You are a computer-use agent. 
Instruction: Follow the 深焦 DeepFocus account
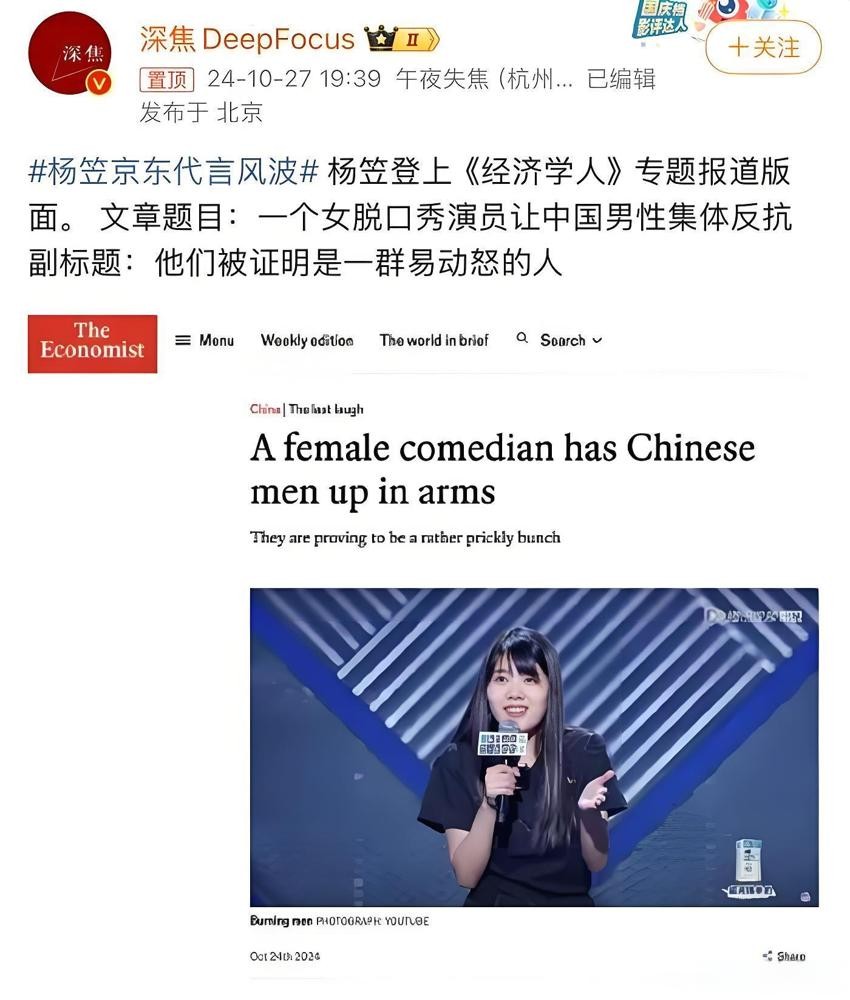(763, 47)
